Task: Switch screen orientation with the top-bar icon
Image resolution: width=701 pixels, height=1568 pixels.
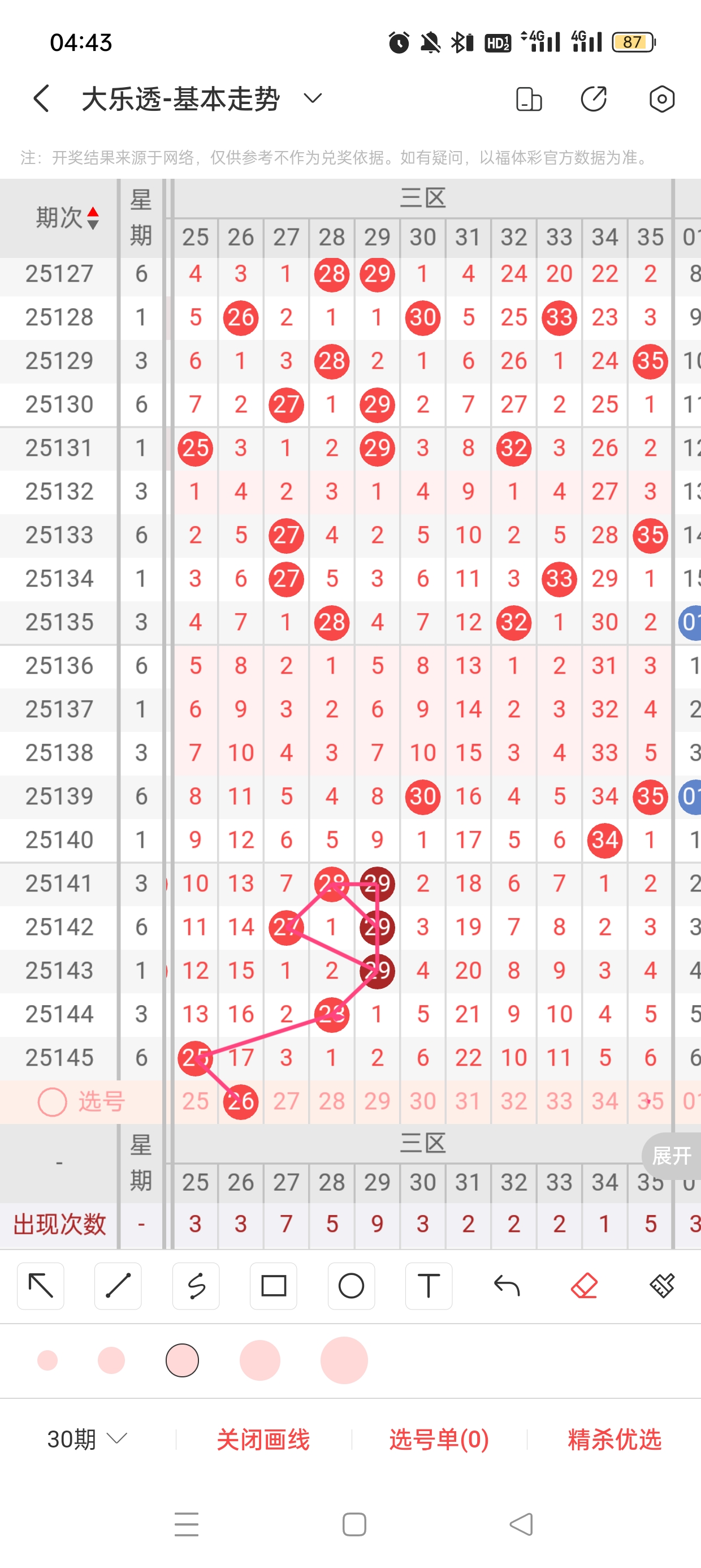Action: (x=528, y=98)
